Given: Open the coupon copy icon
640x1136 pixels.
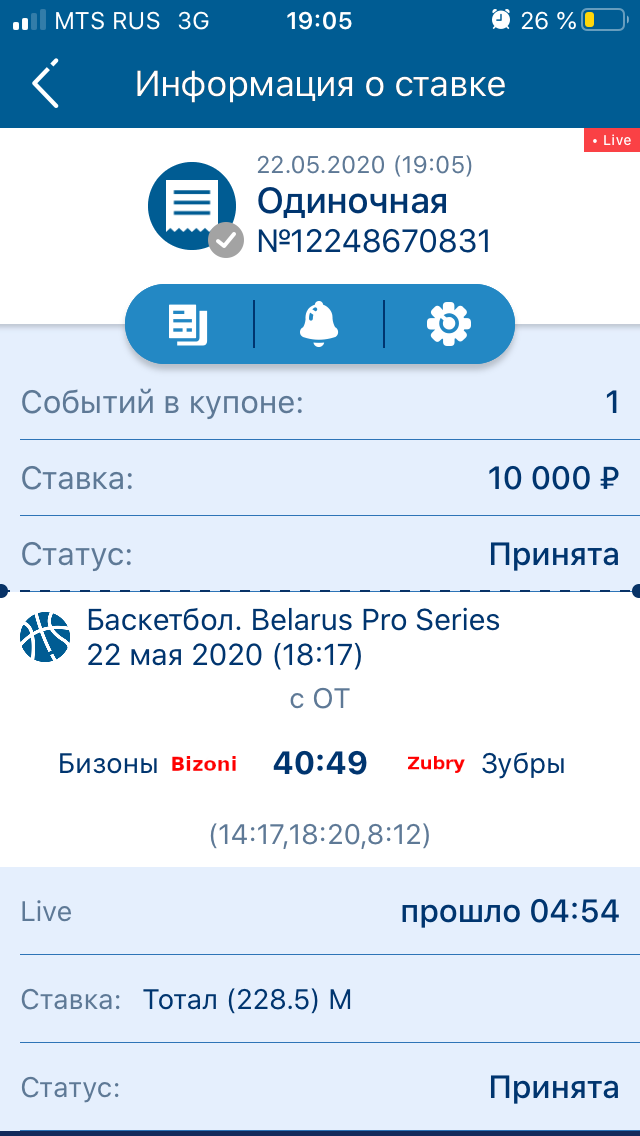Looking at the screenshot, I should [189, 324].
